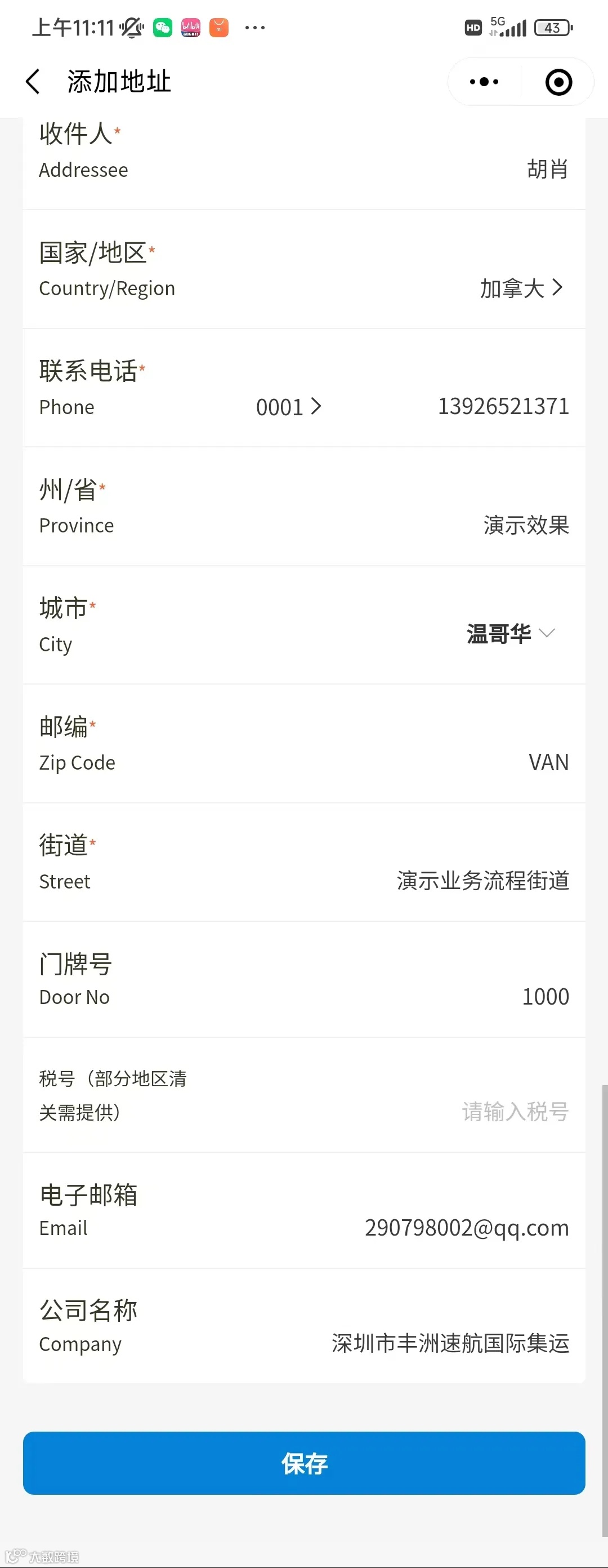Image resolution: width=608 pixels, height=1568 pixels.
Task: Go back from the 添加地址 page
Action: [33, 82]
